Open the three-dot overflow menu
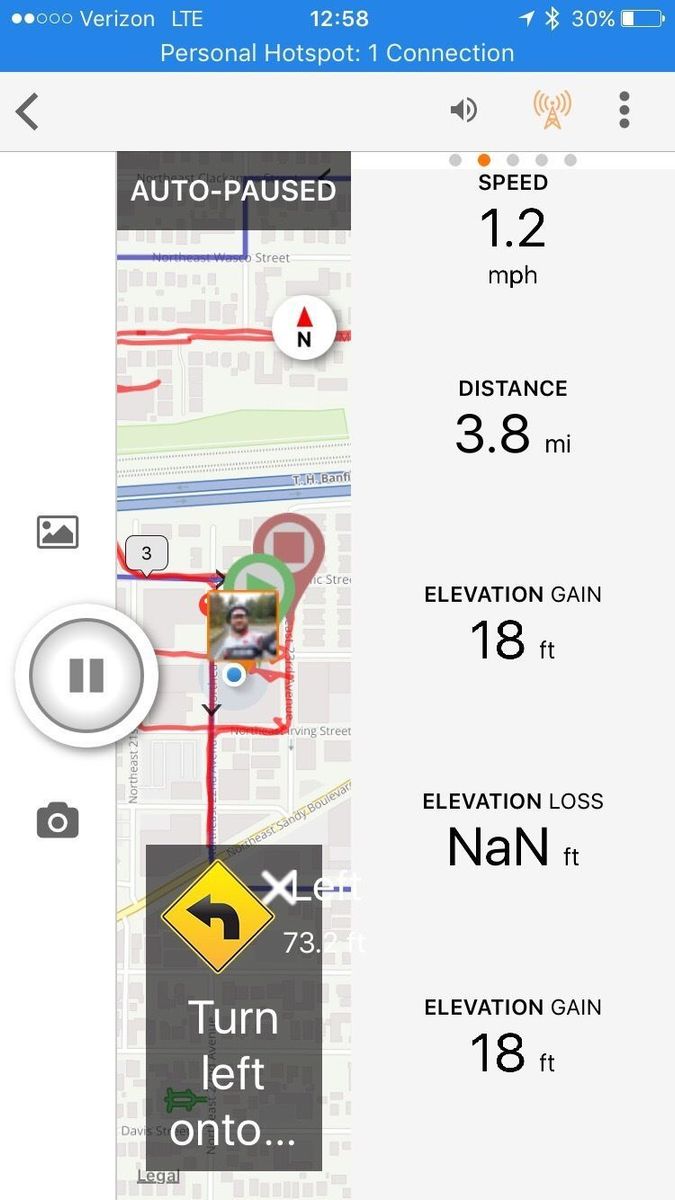Image resolution: width=675 pixels, height=1200 pixels. coord(624,110)
